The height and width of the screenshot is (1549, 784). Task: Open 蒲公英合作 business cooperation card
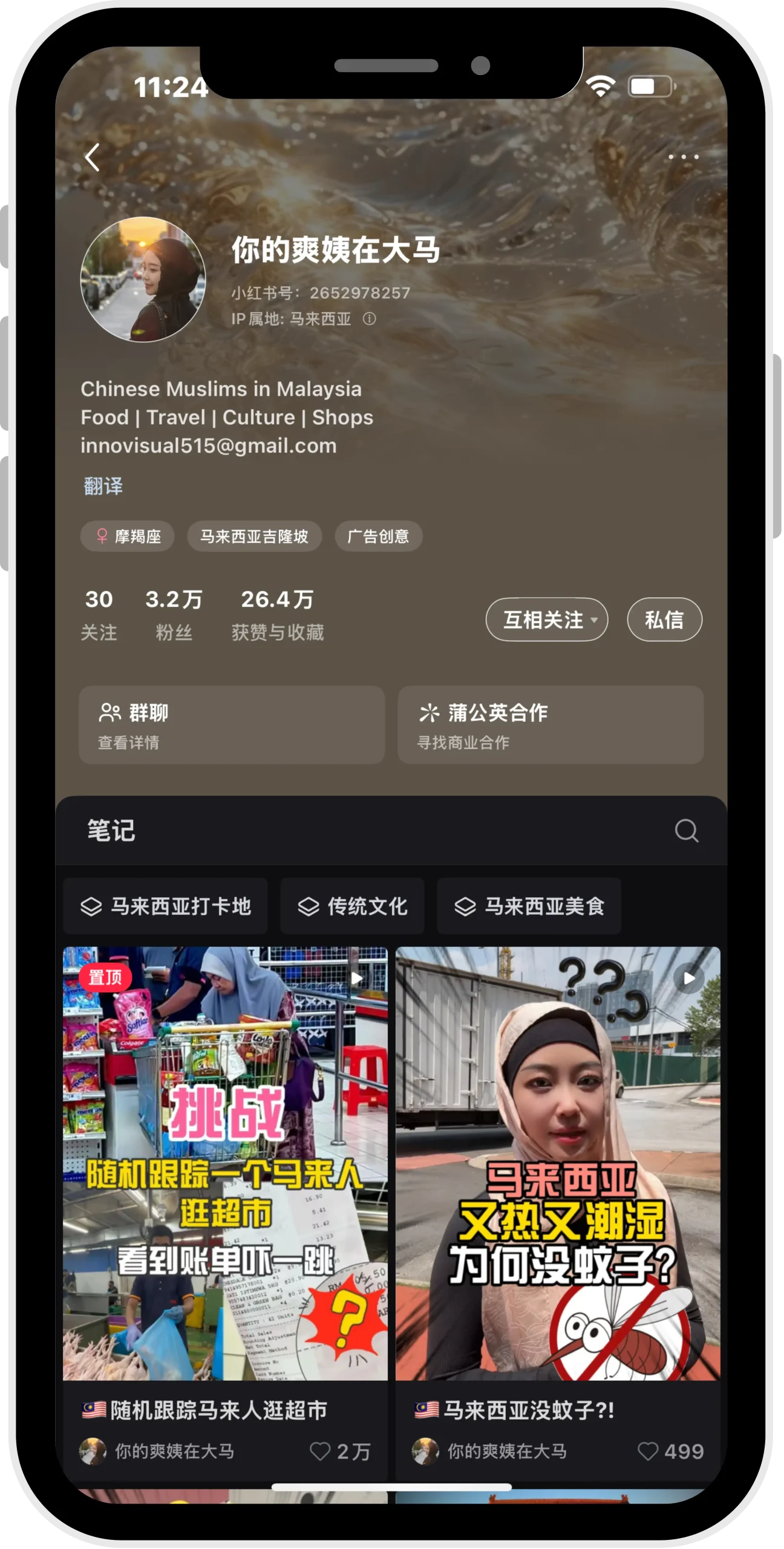[550, 725]
